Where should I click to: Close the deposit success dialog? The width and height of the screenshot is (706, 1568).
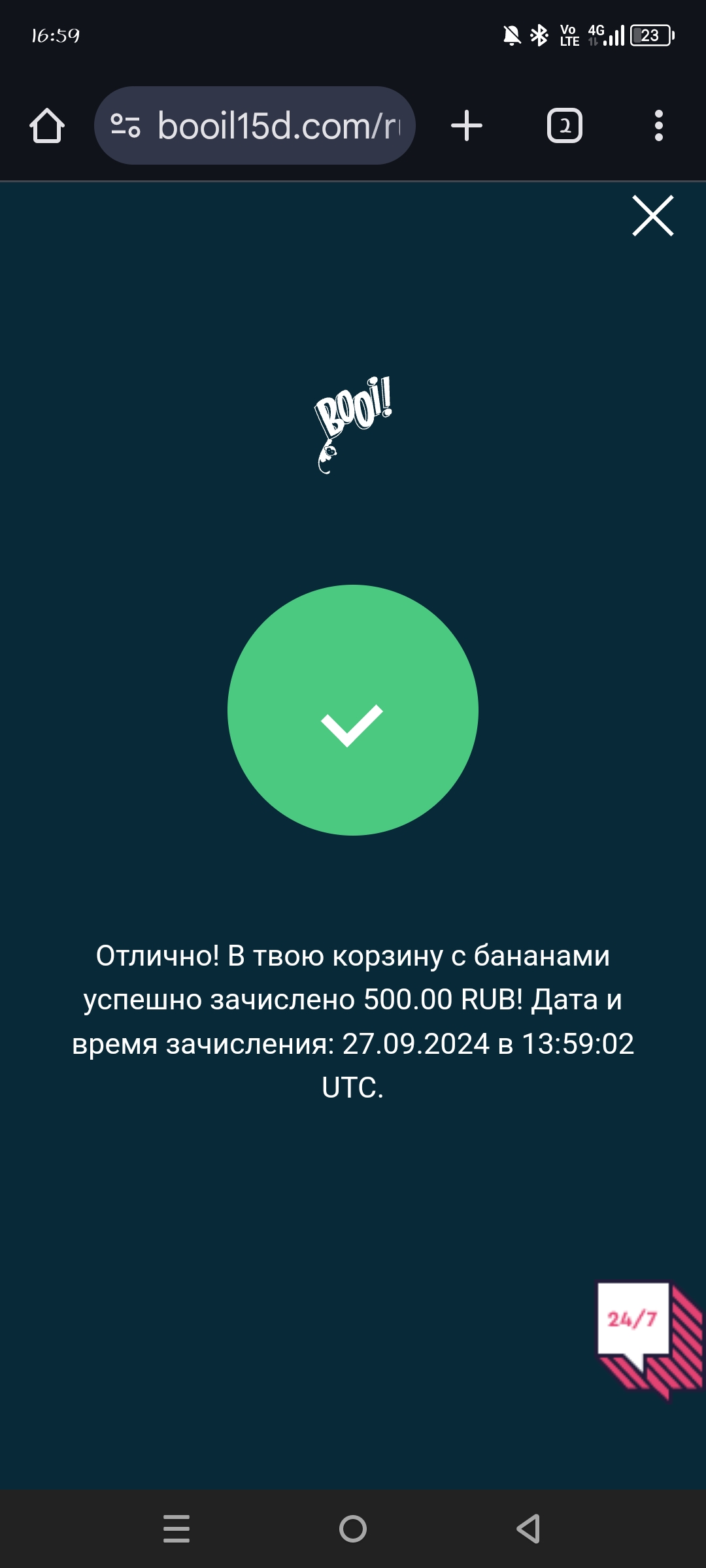tap(652, 216)
